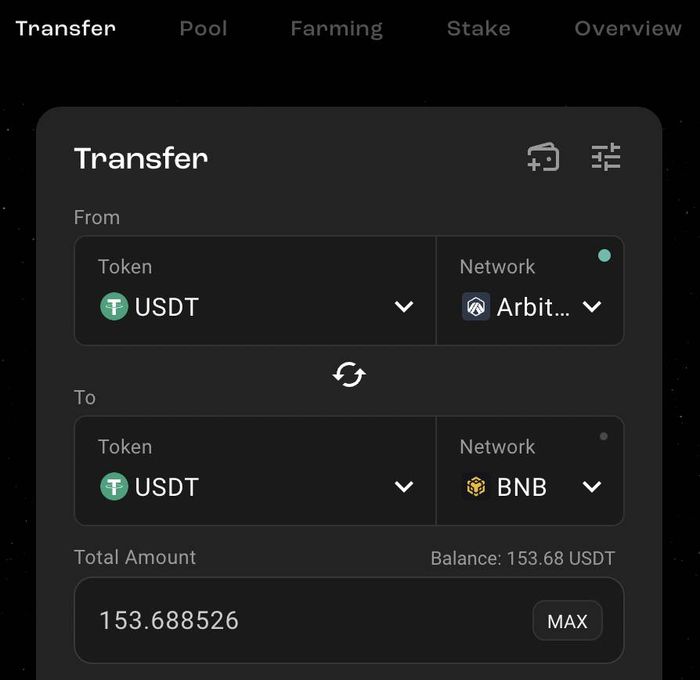Tap the MAX amount button
The height and width of the screenshot is (680, 700).
pos(567,621)
